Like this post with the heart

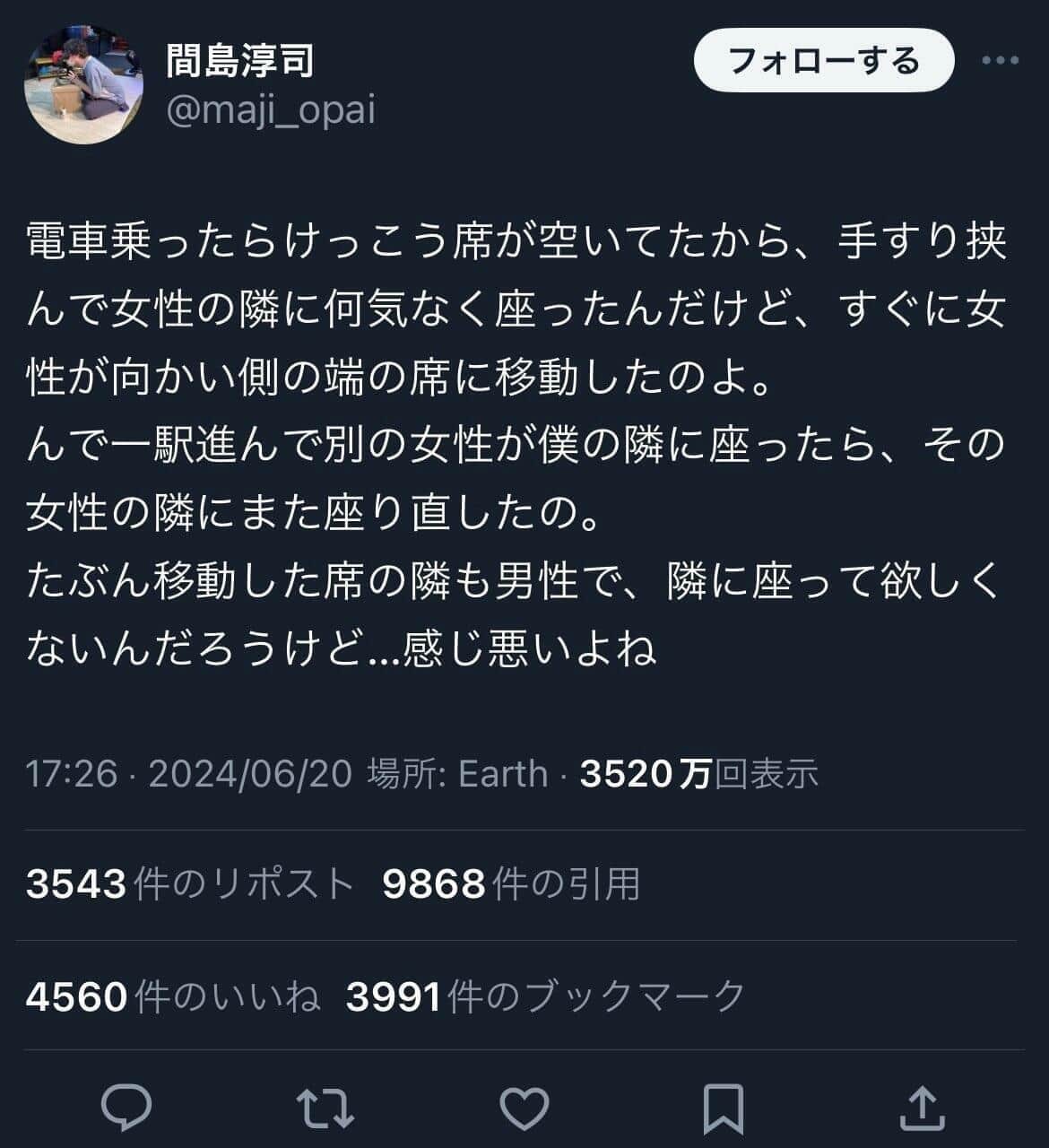[524, 1108]
